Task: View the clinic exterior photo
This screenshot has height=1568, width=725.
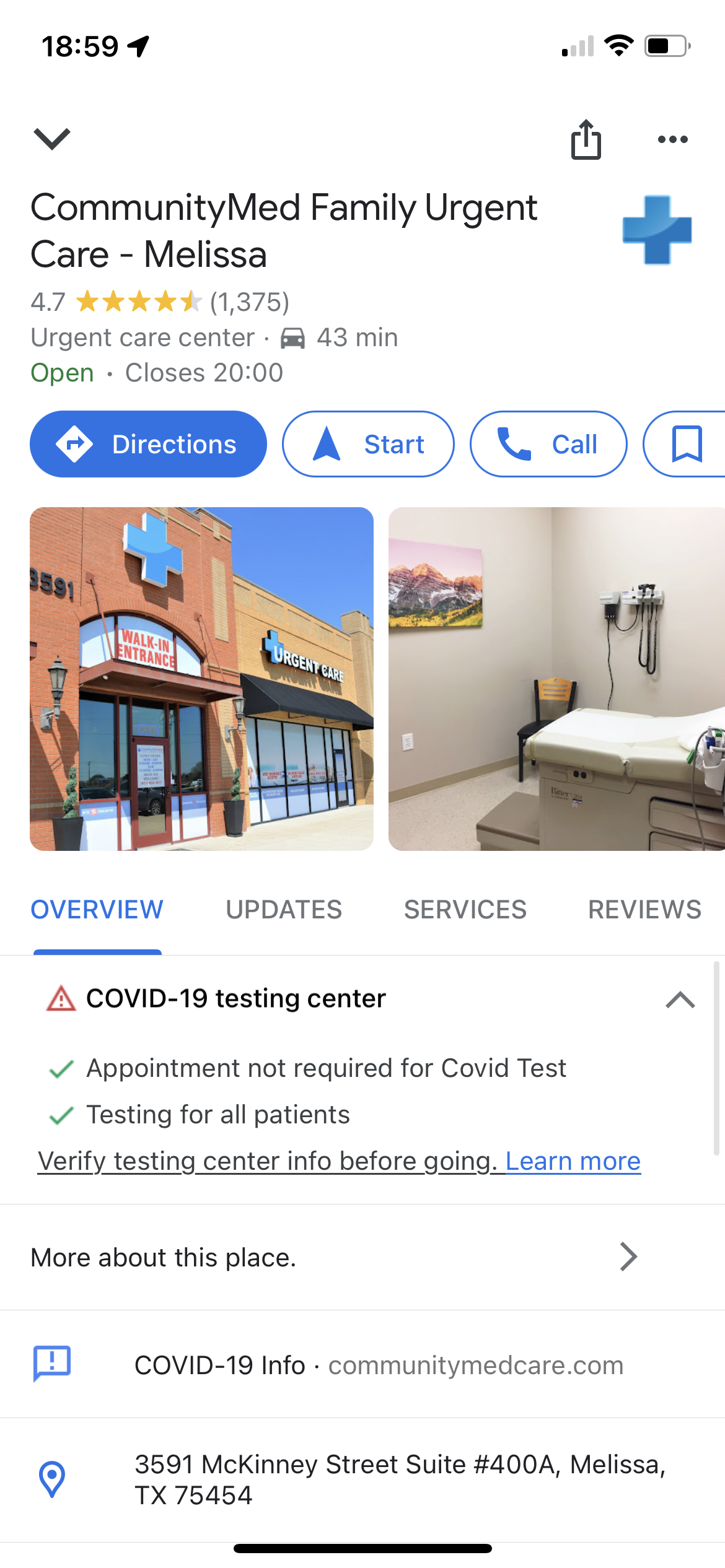Action: click(201, 679)
